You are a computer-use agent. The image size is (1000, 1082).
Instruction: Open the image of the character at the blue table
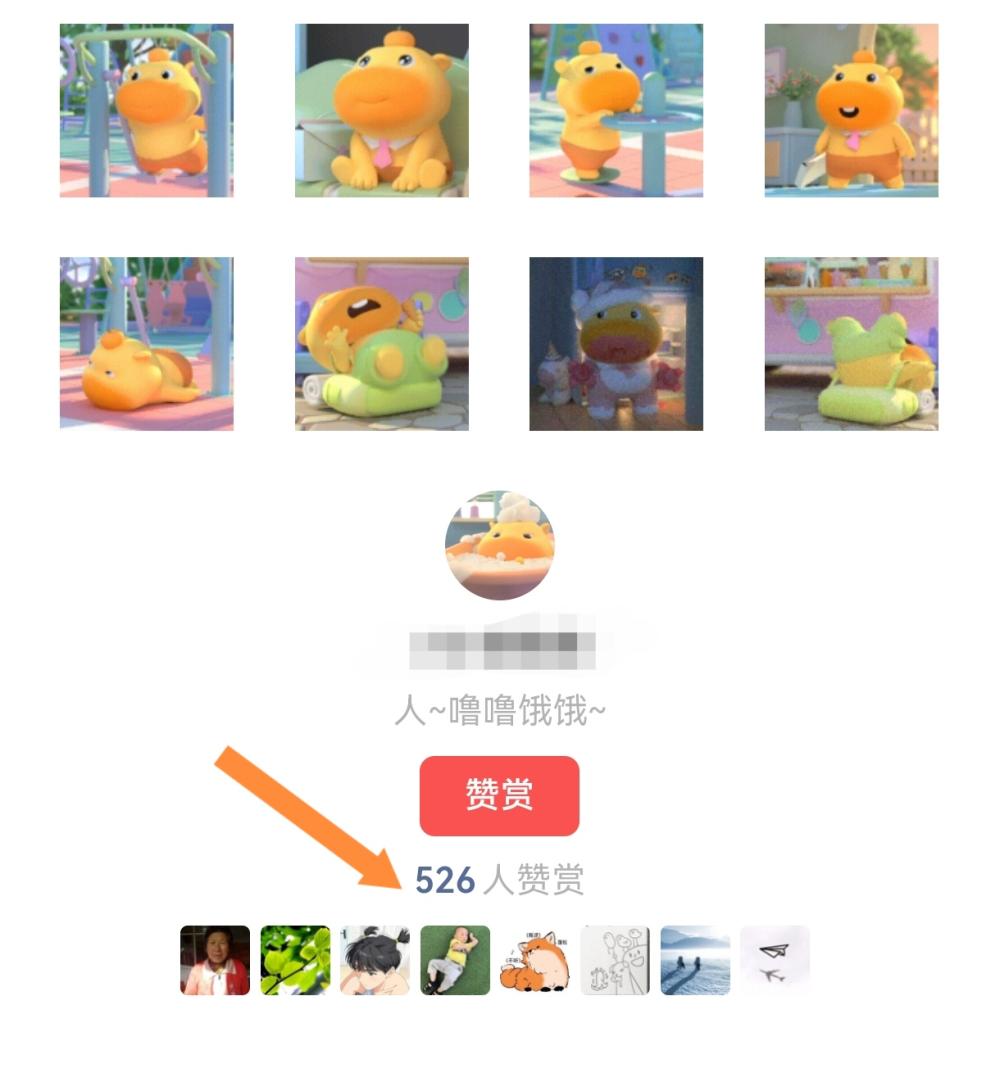[x=616, y=110]
